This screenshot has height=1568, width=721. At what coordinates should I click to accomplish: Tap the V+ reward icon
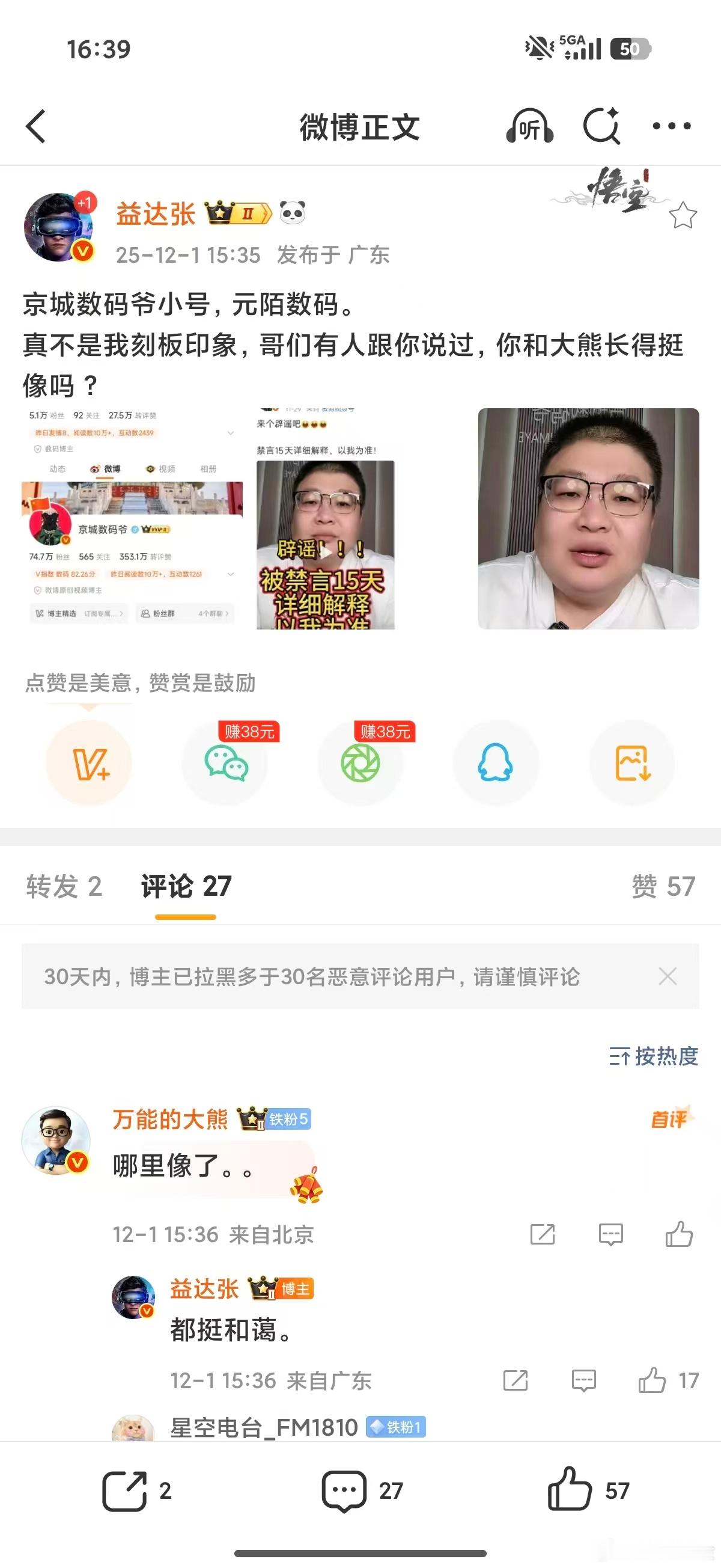pos(89,764)
